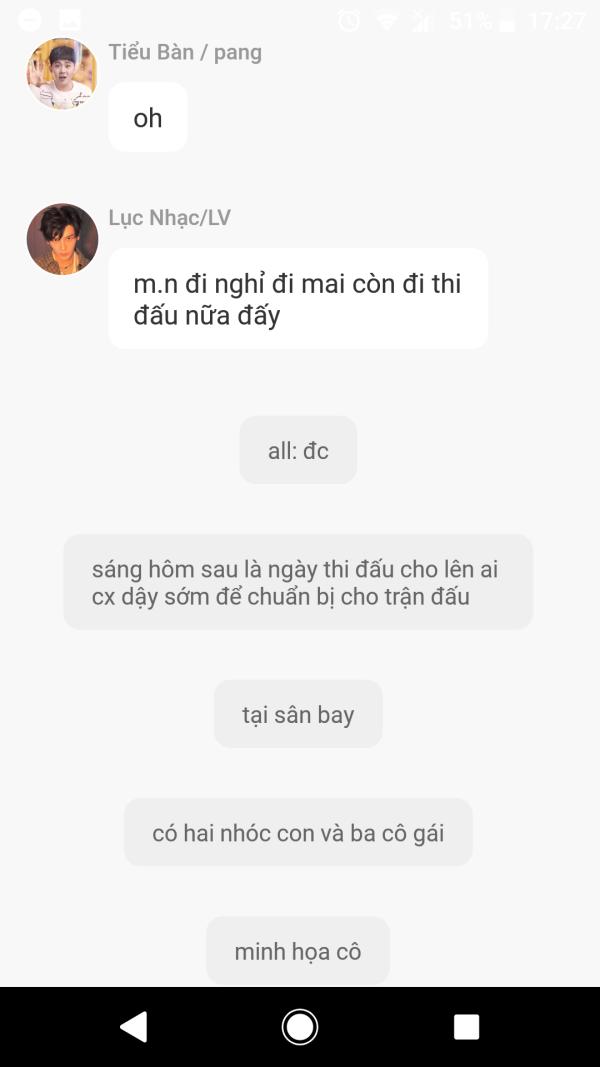Go to the home screen
The height and width of the screenshot is (1067, 600).
[x=300, y=1027]
